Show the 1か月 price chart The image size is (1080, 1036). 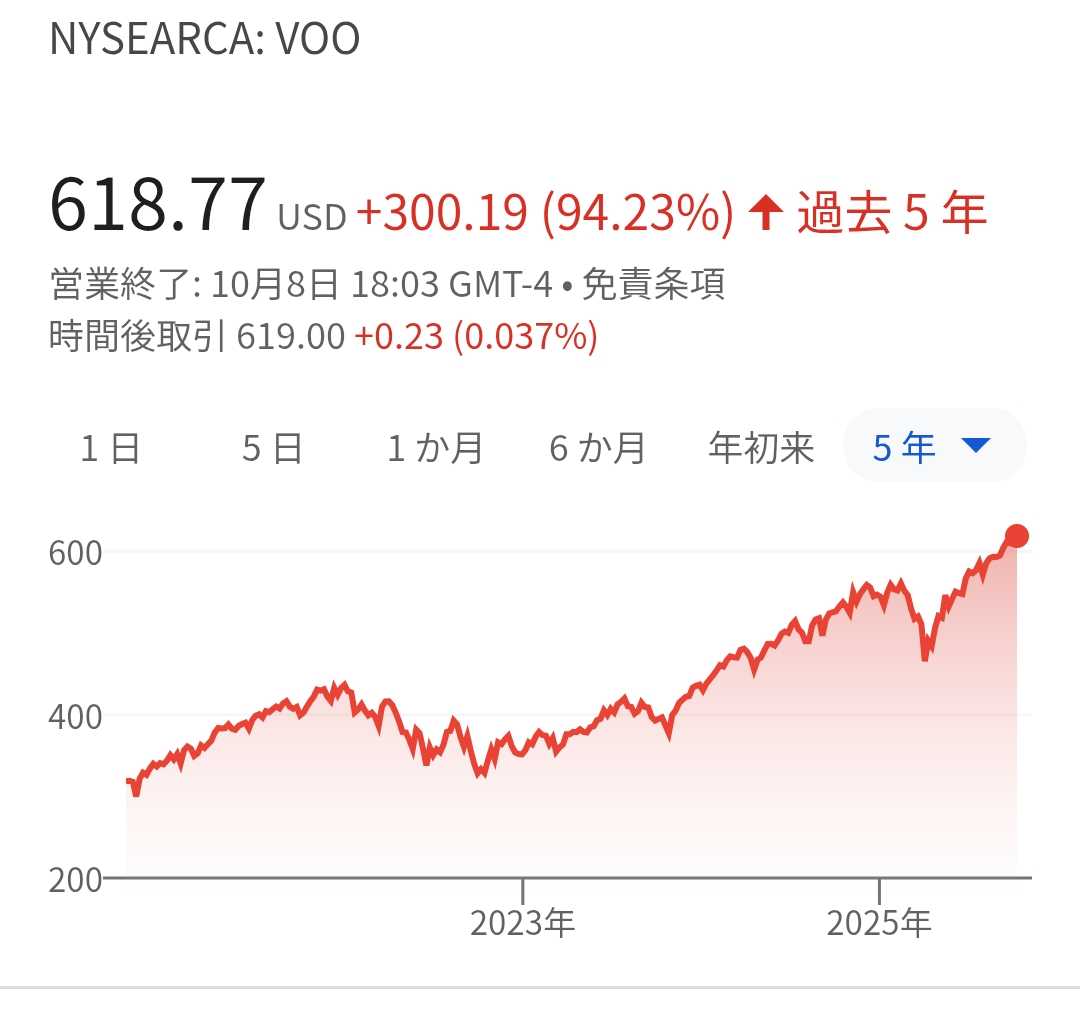436,448
